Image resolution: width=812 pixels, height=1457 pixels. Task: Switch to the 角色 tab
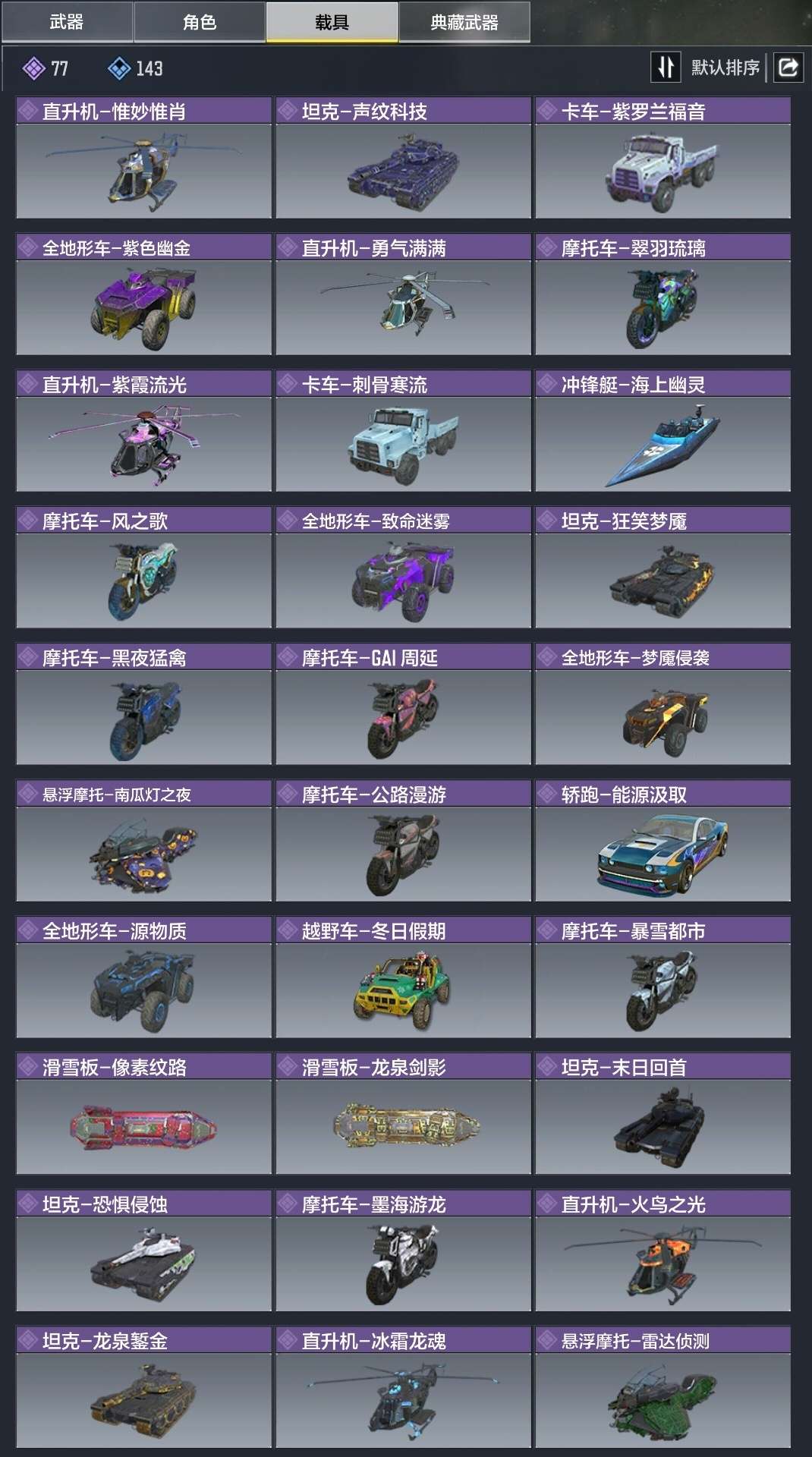point(200,22)
